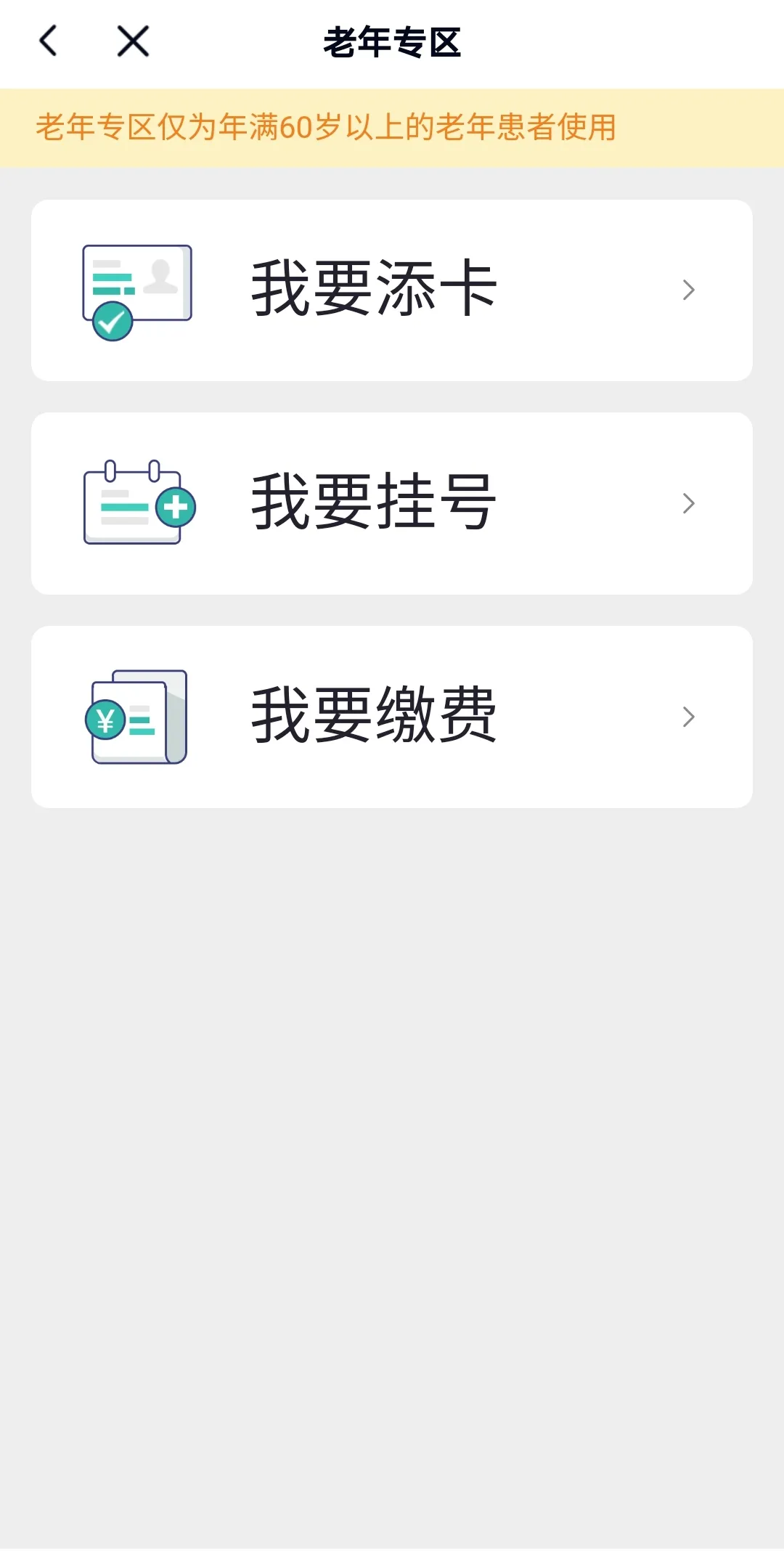Click the 我要缴费 card panel
This screenshot has width=784, height=1551.
pos(392,717)
